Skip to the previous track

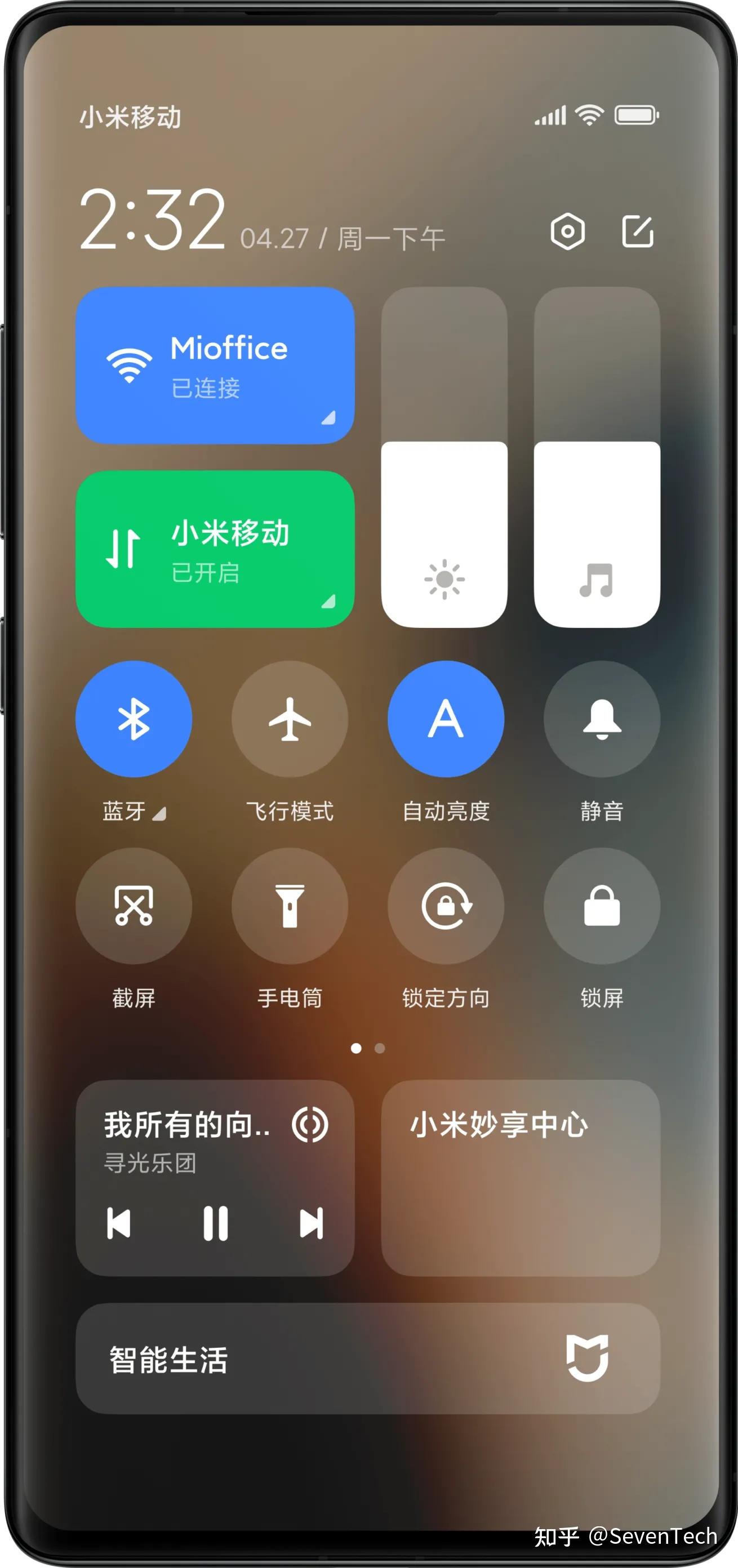point(119,1223)
